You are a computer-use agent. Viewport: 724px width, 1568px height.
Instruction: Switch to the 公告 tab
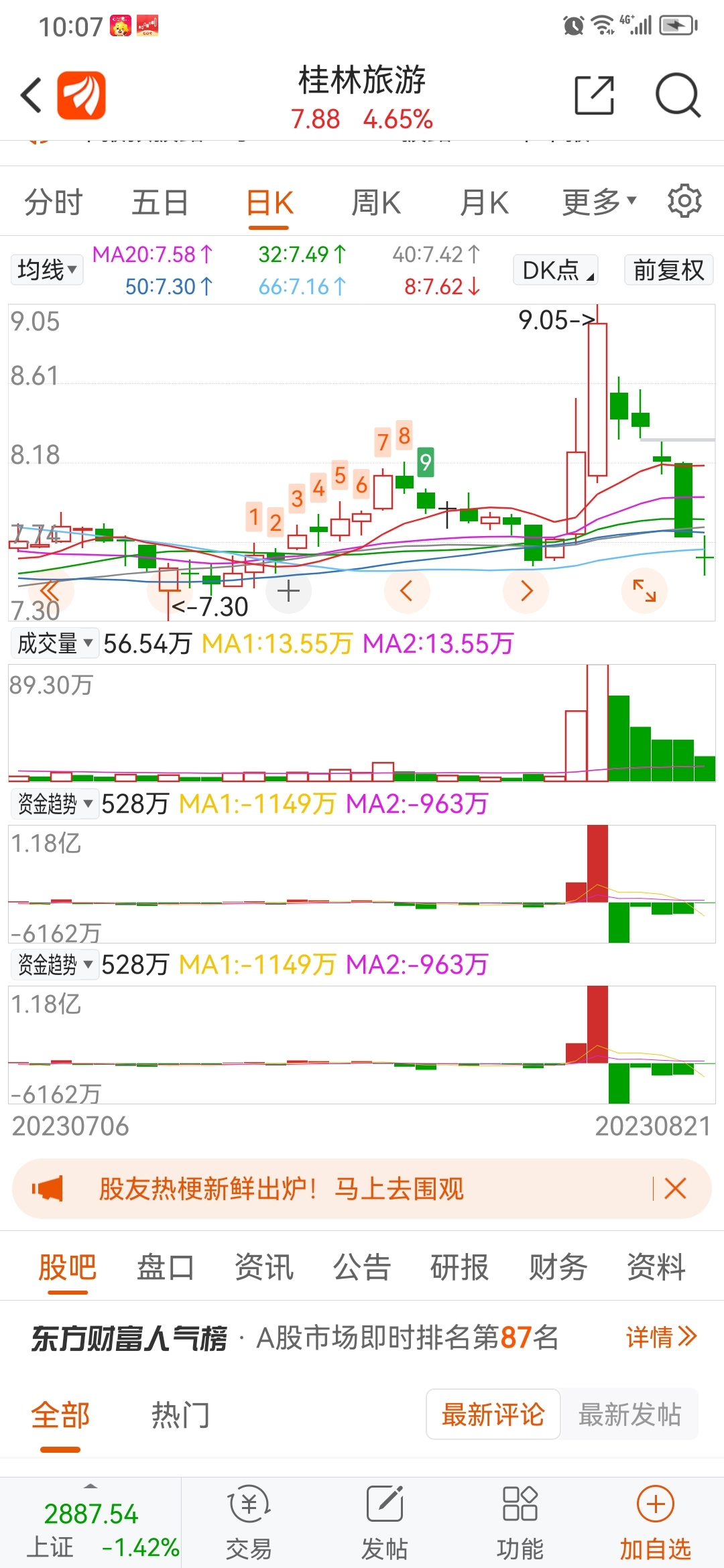pos(361,1267)
